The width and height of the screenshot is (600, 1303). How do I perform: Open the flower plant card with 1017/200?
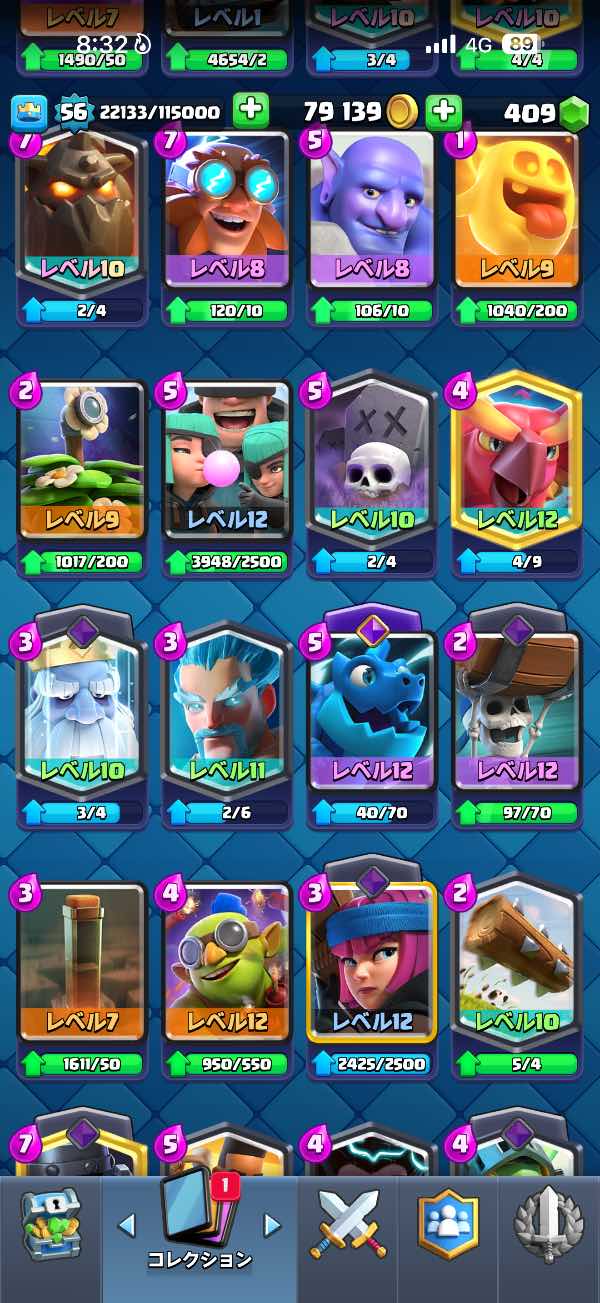pos(83,476)
